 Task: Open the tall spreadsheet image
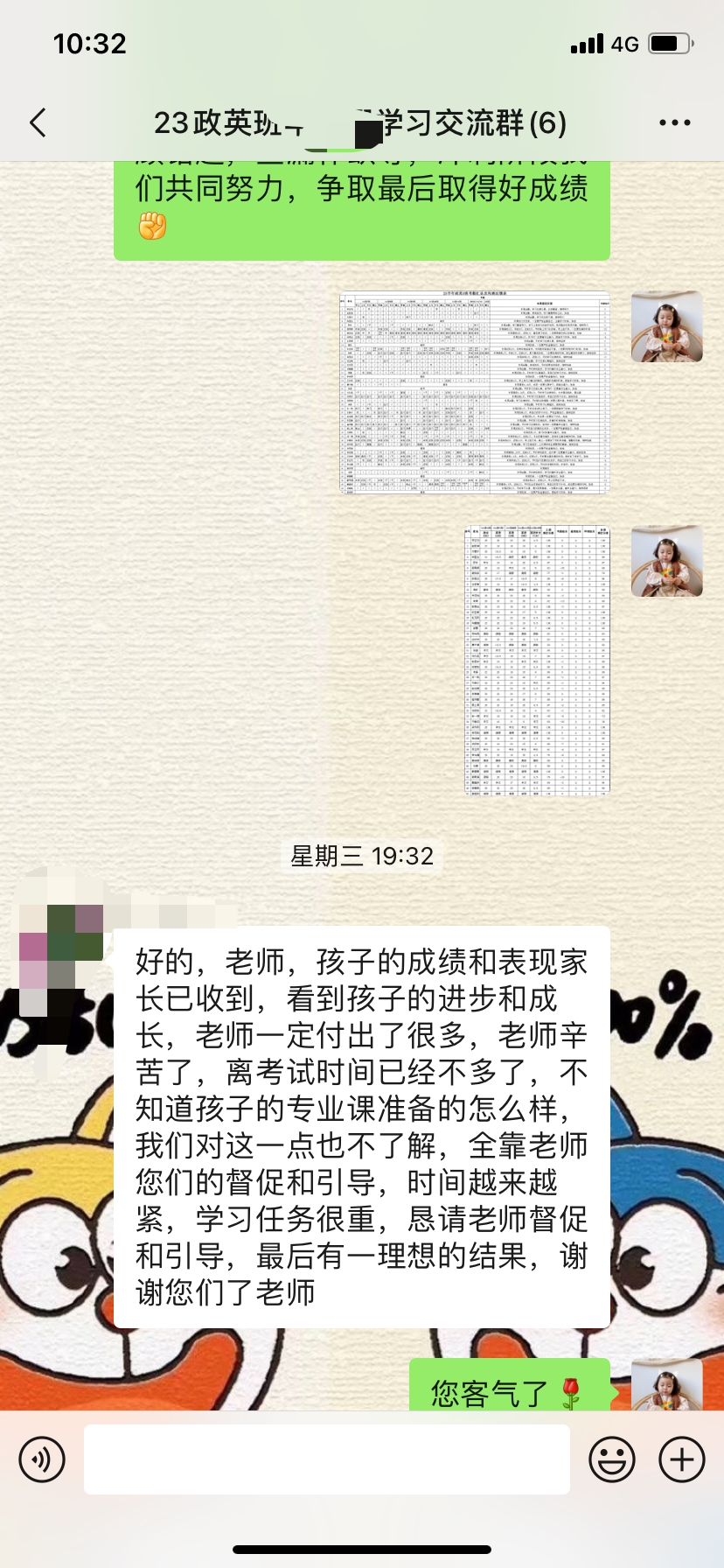point(537,661)
